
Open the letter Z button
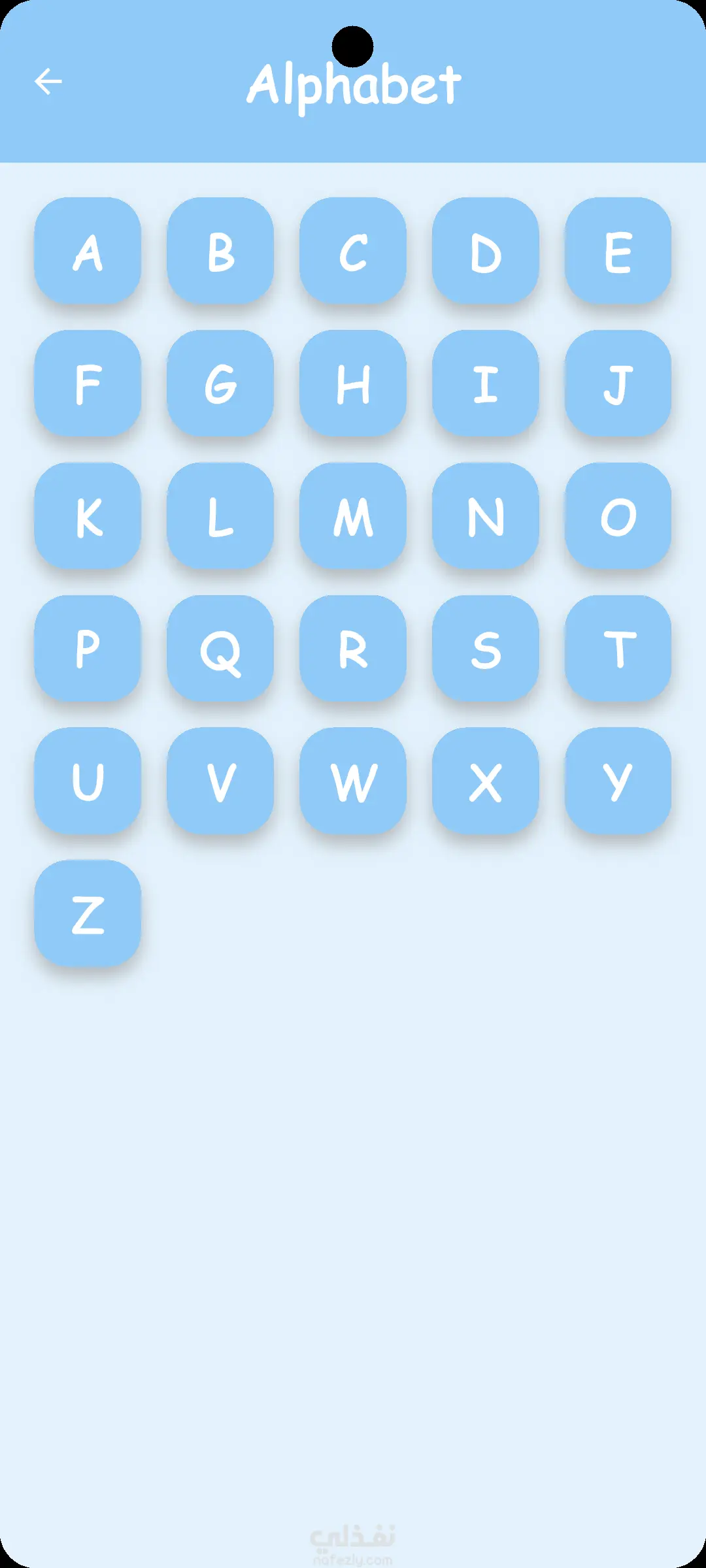tap(88, 914)
